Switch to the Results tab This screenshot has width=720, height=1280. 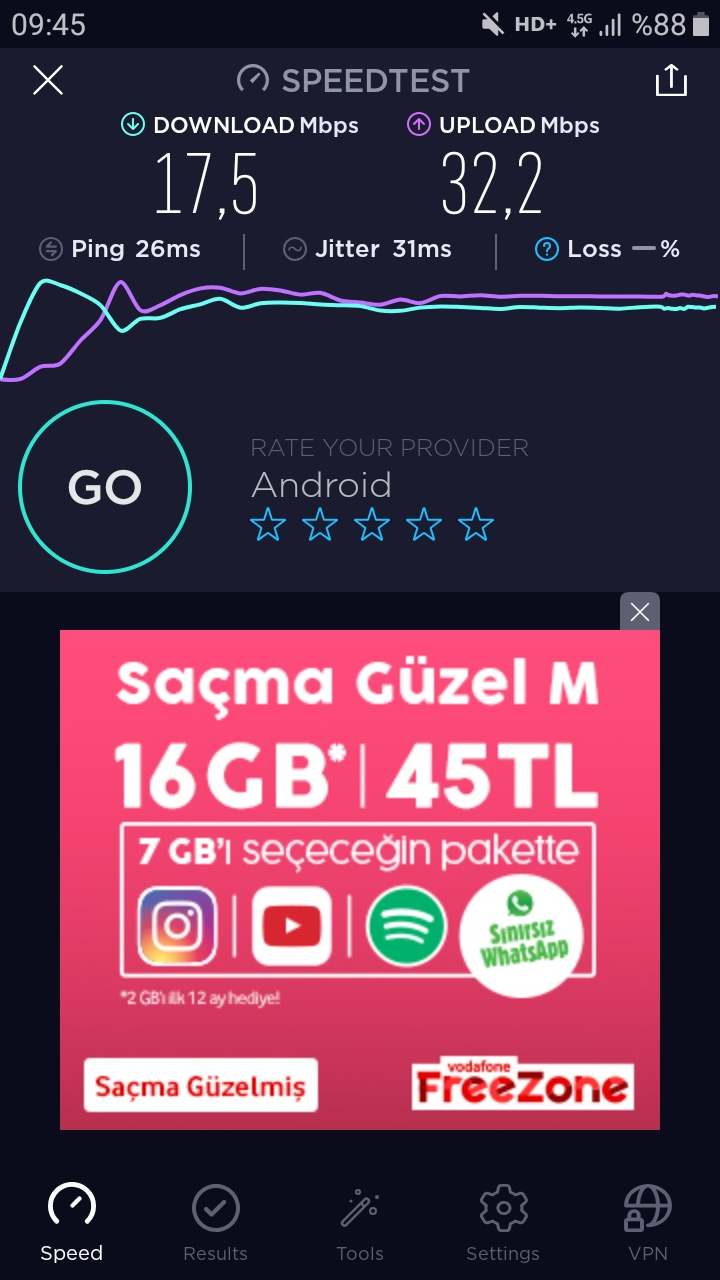pyautogui.click(x=216, y=1223)
